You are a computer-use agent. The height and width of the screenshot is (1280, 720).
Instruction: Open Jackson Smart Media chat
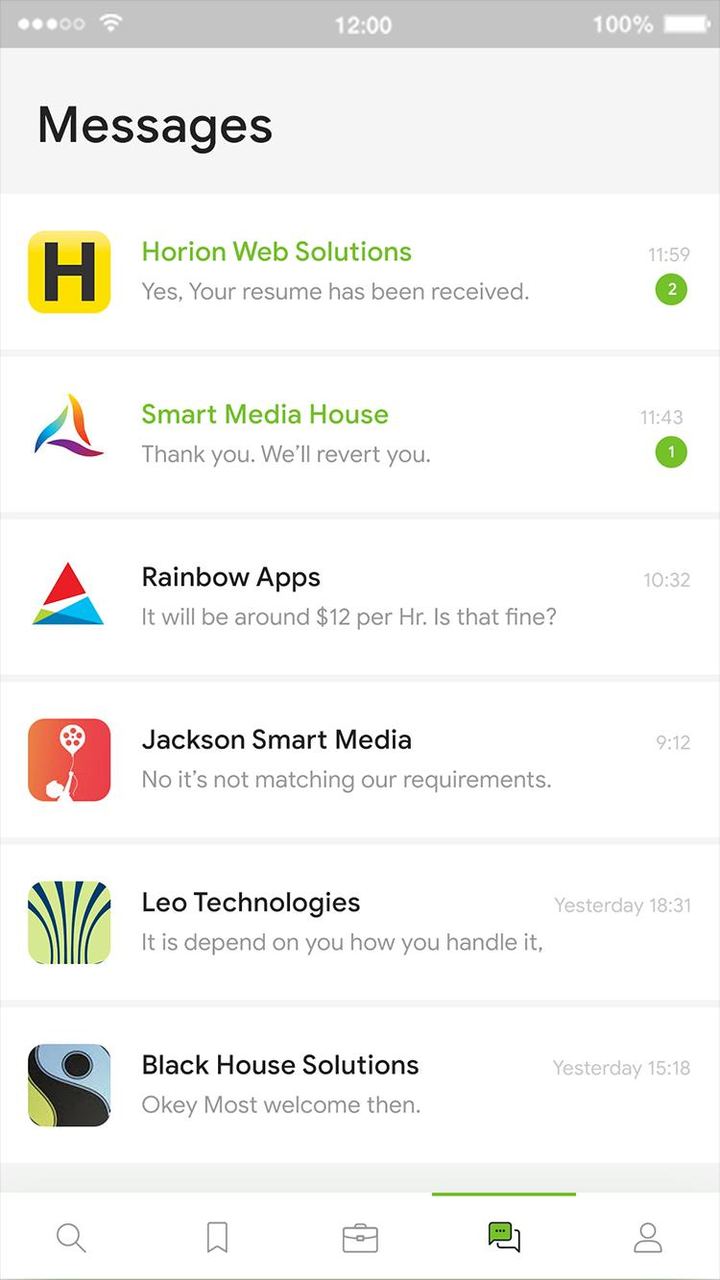[360, 760]
